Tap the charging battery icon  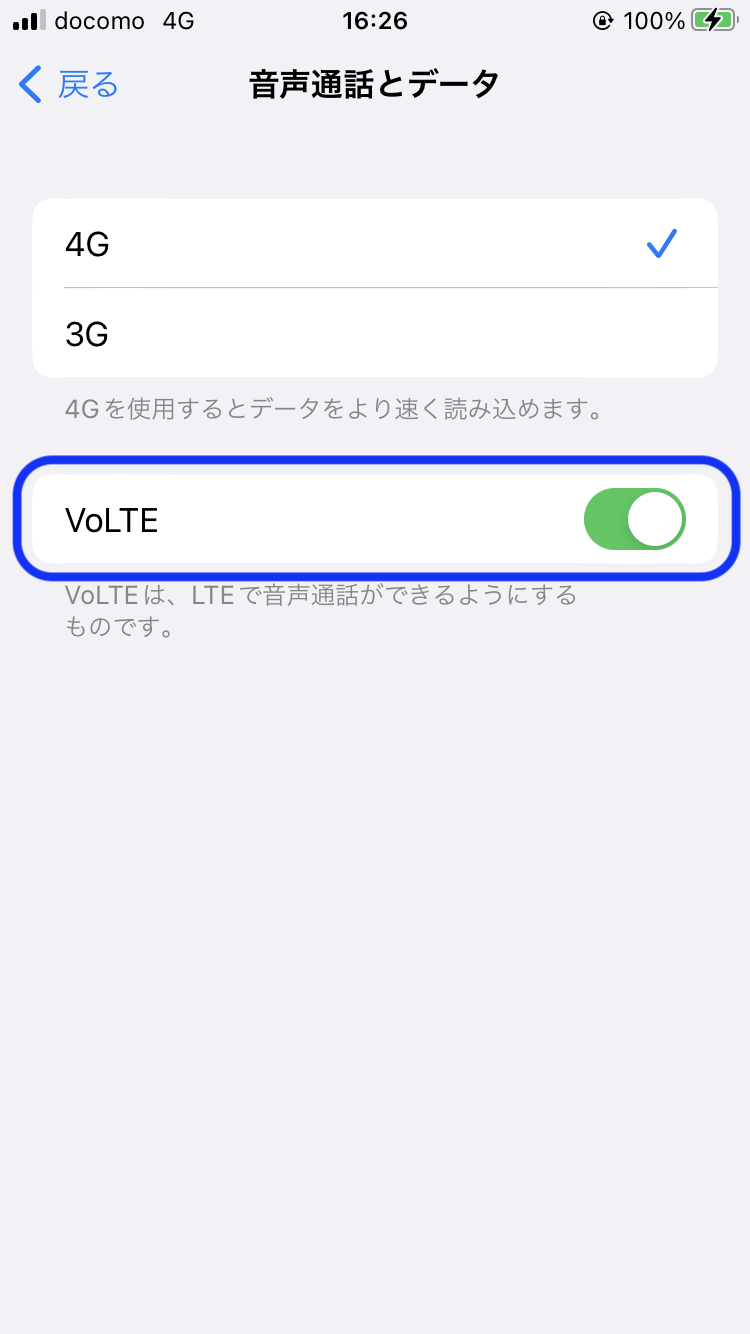click(x=713, y=18)
